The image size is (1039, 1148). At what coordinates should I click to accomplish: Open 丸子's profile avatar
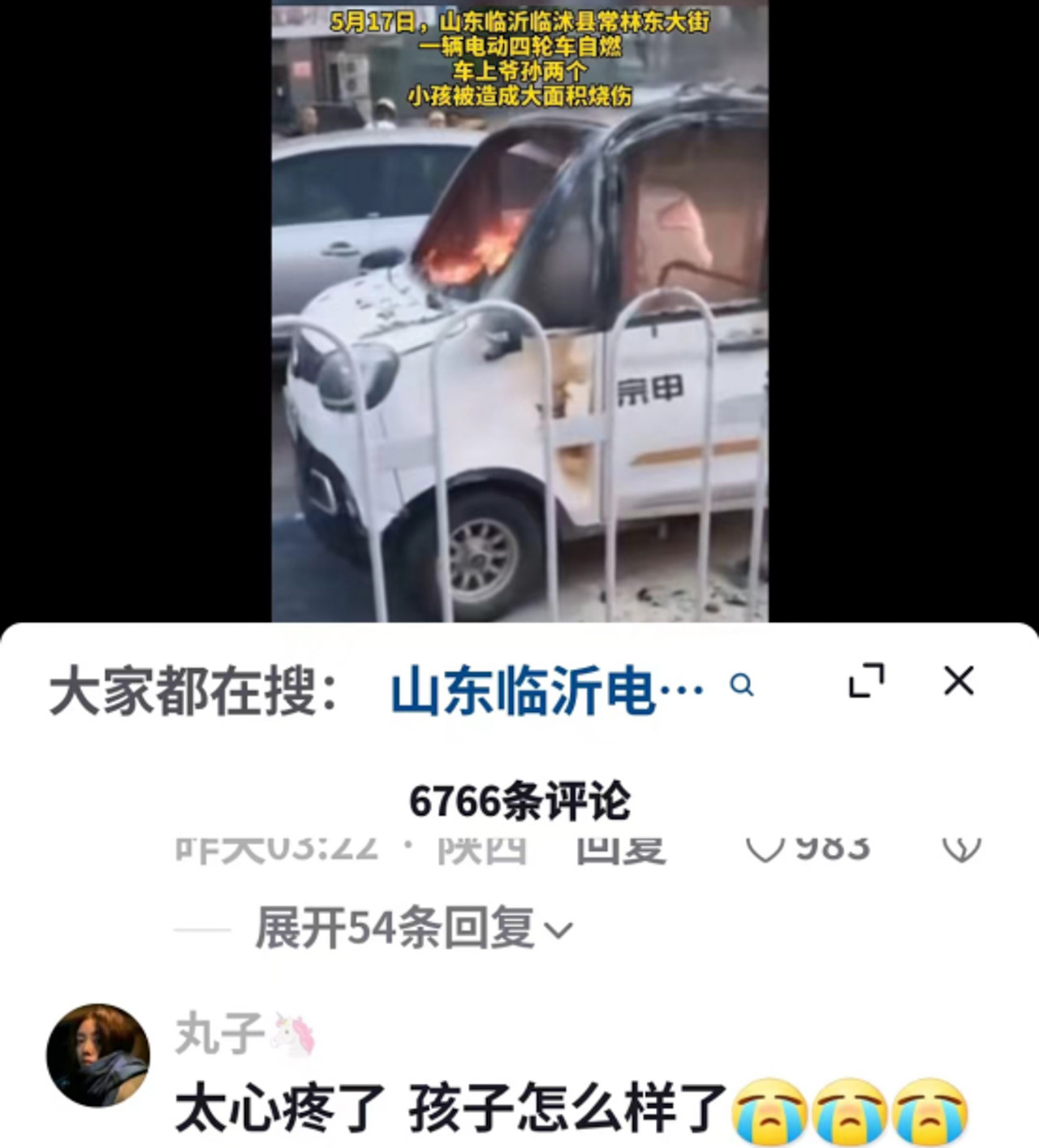[98, 1055]
